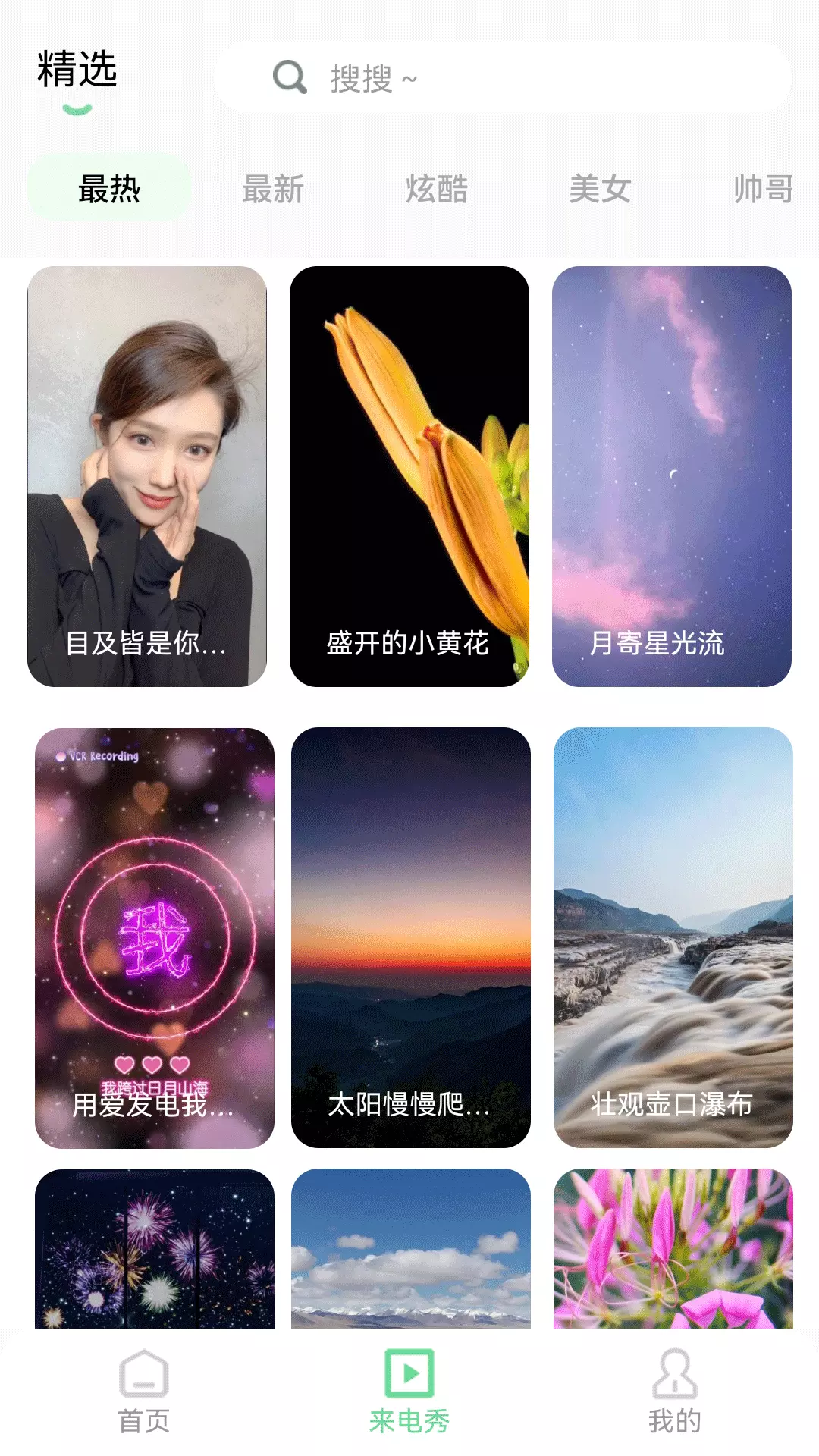Switch to the 炫酷 tab

coord(437,189)
